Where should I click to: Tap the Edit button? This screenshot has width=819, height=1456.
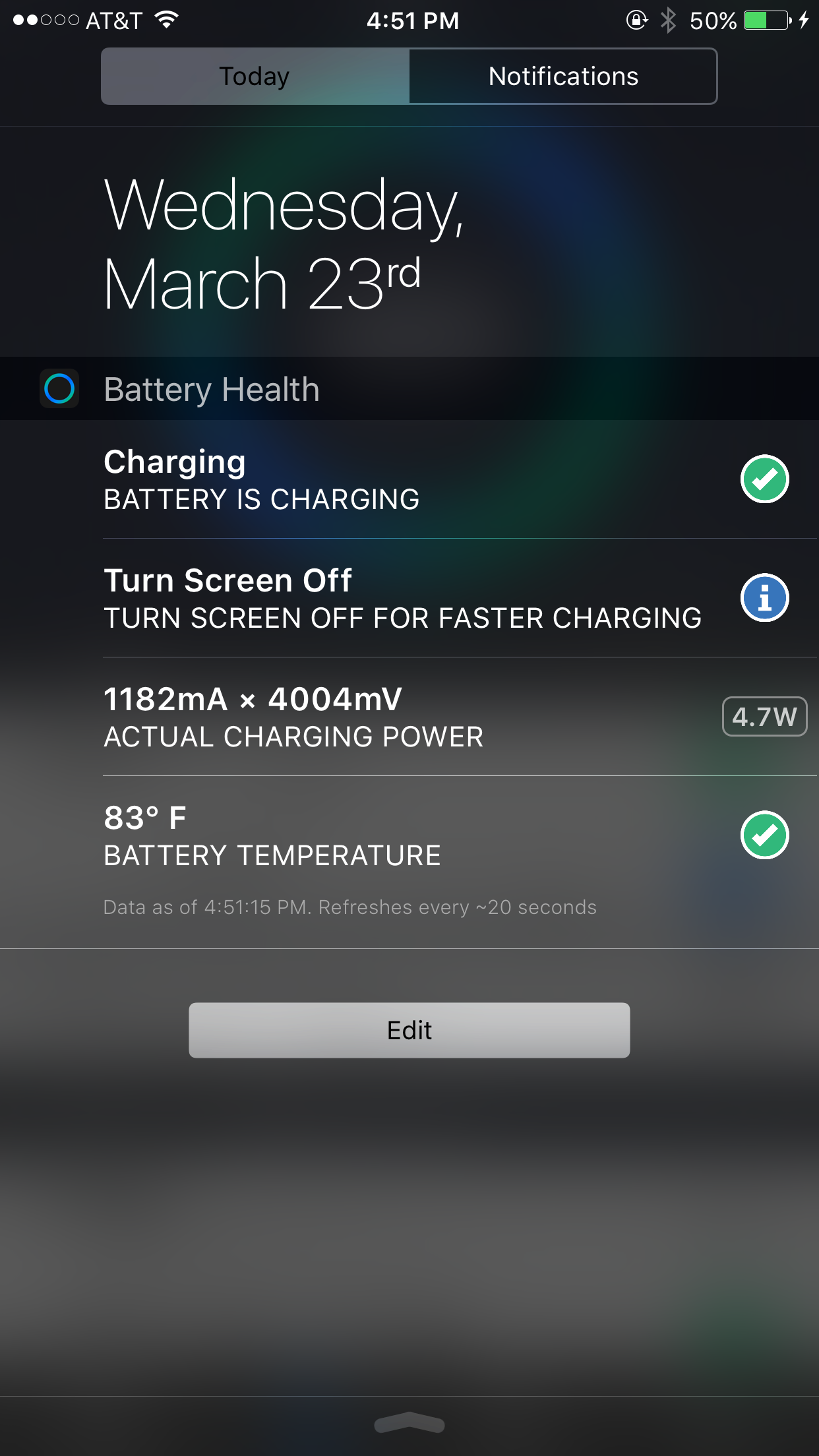(x=409, y=1030)
